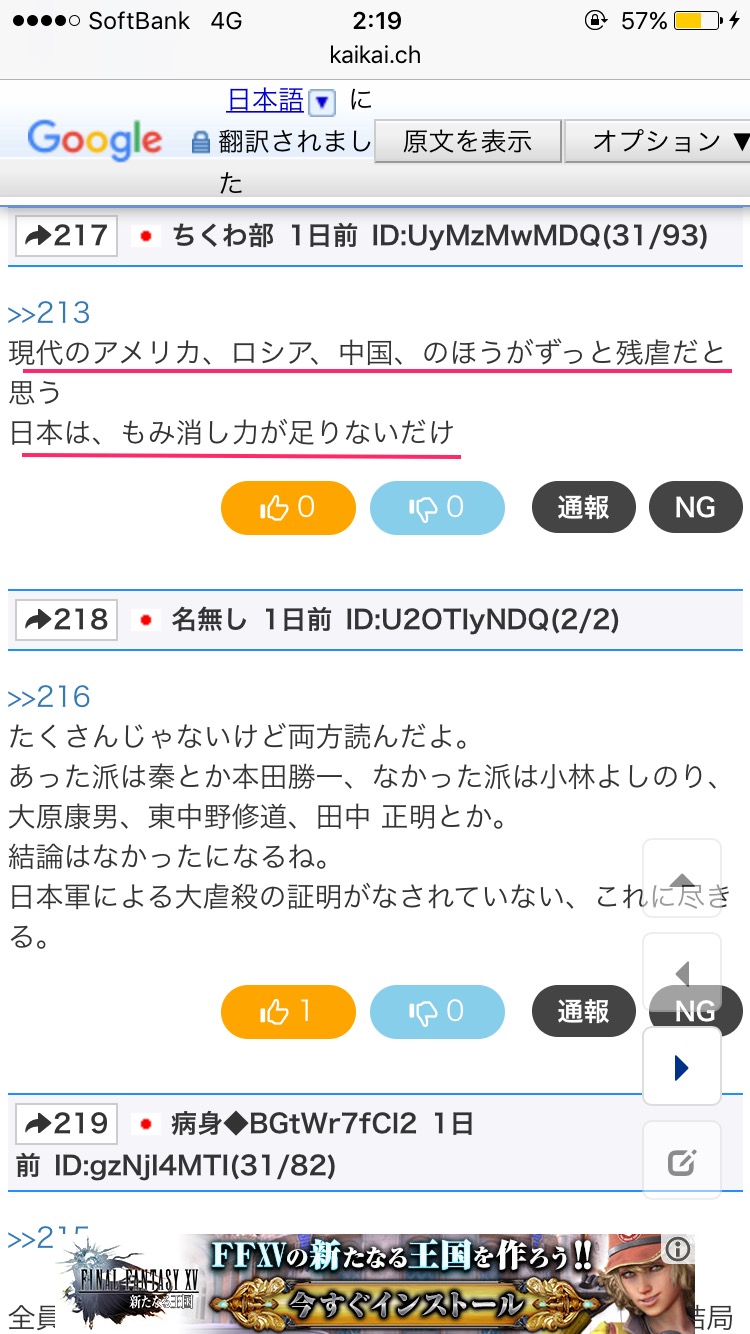Report comment 218 with 通報
The image size is (750, 1334).
pyautogui.click(x=583, y=1012)
